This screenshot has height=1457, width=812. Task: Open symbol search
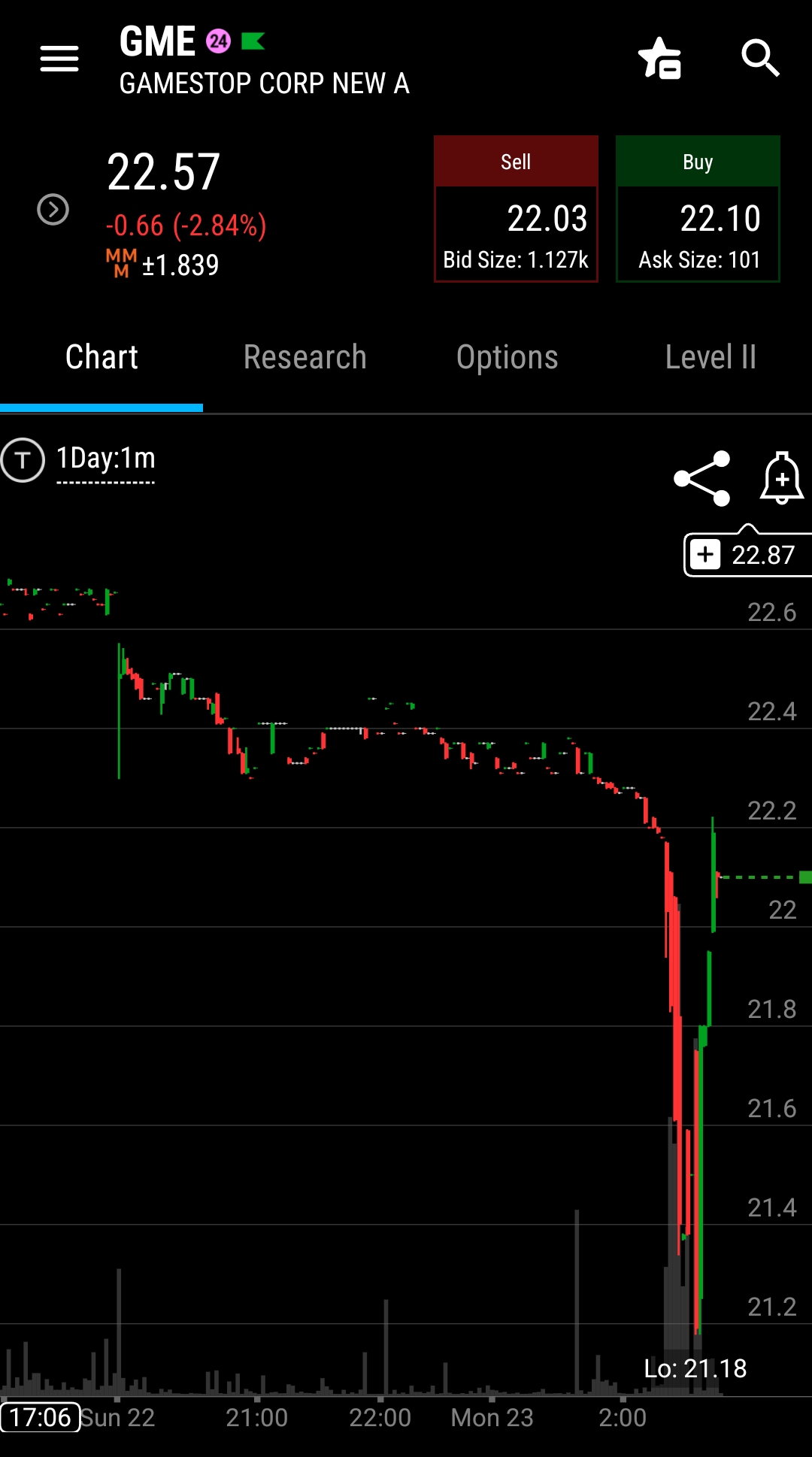click(760, 58)
